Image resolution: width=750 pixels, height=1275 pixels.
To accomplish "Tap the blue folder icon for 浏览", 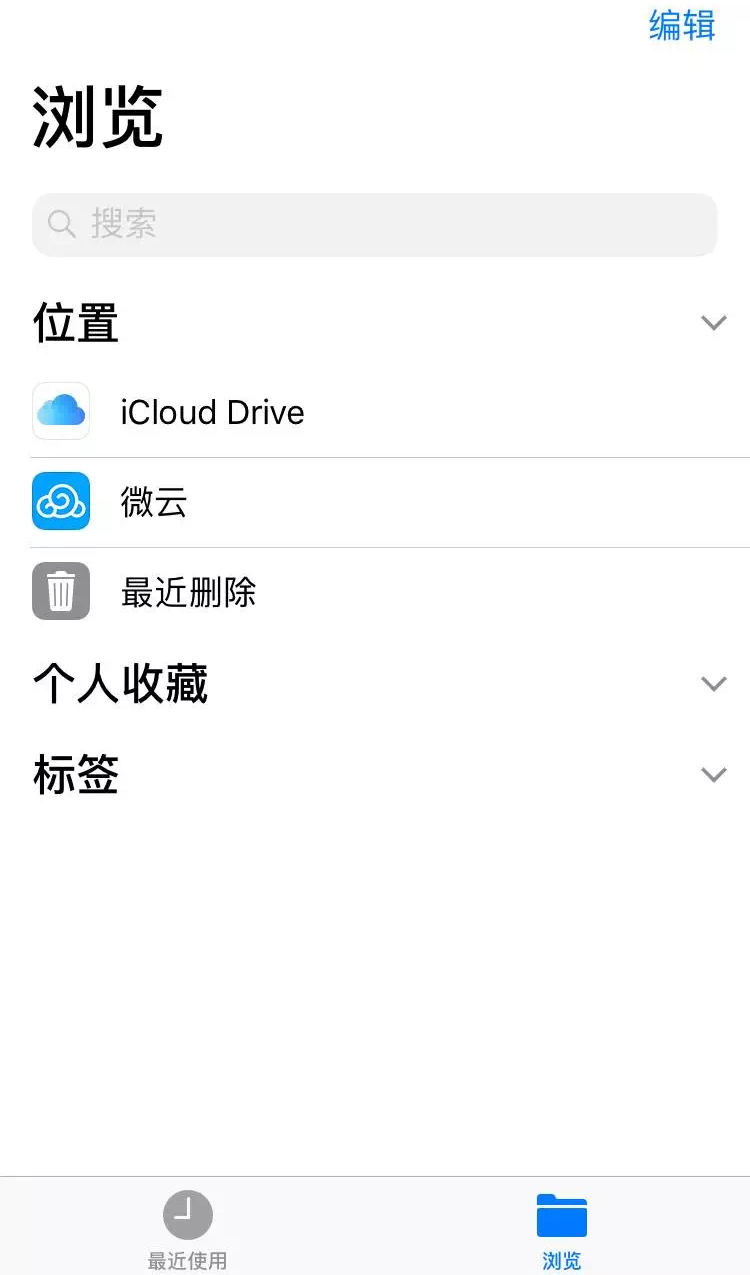I will 561,1214.
